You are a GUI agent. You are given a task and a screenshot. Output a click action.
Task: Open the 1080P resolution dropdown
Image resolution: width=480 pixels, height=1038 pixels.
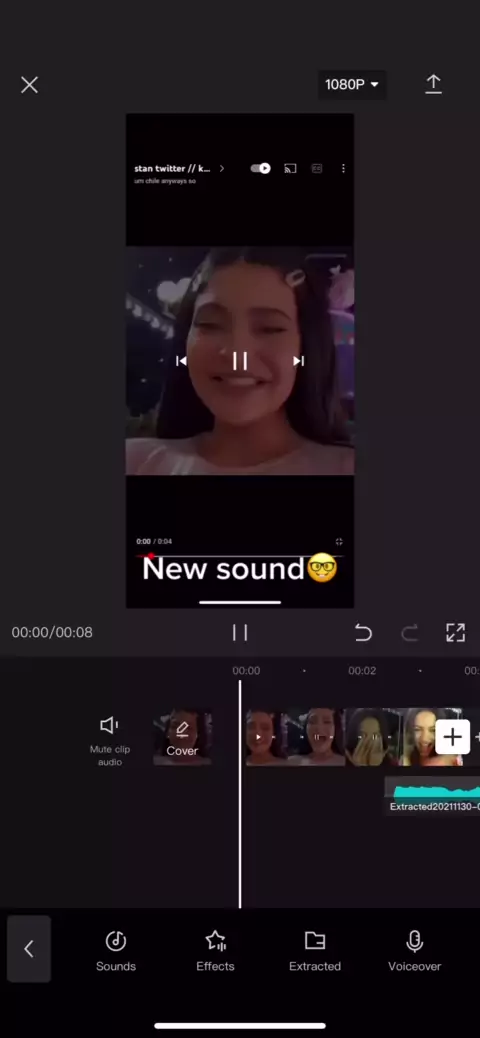(352, 85)
